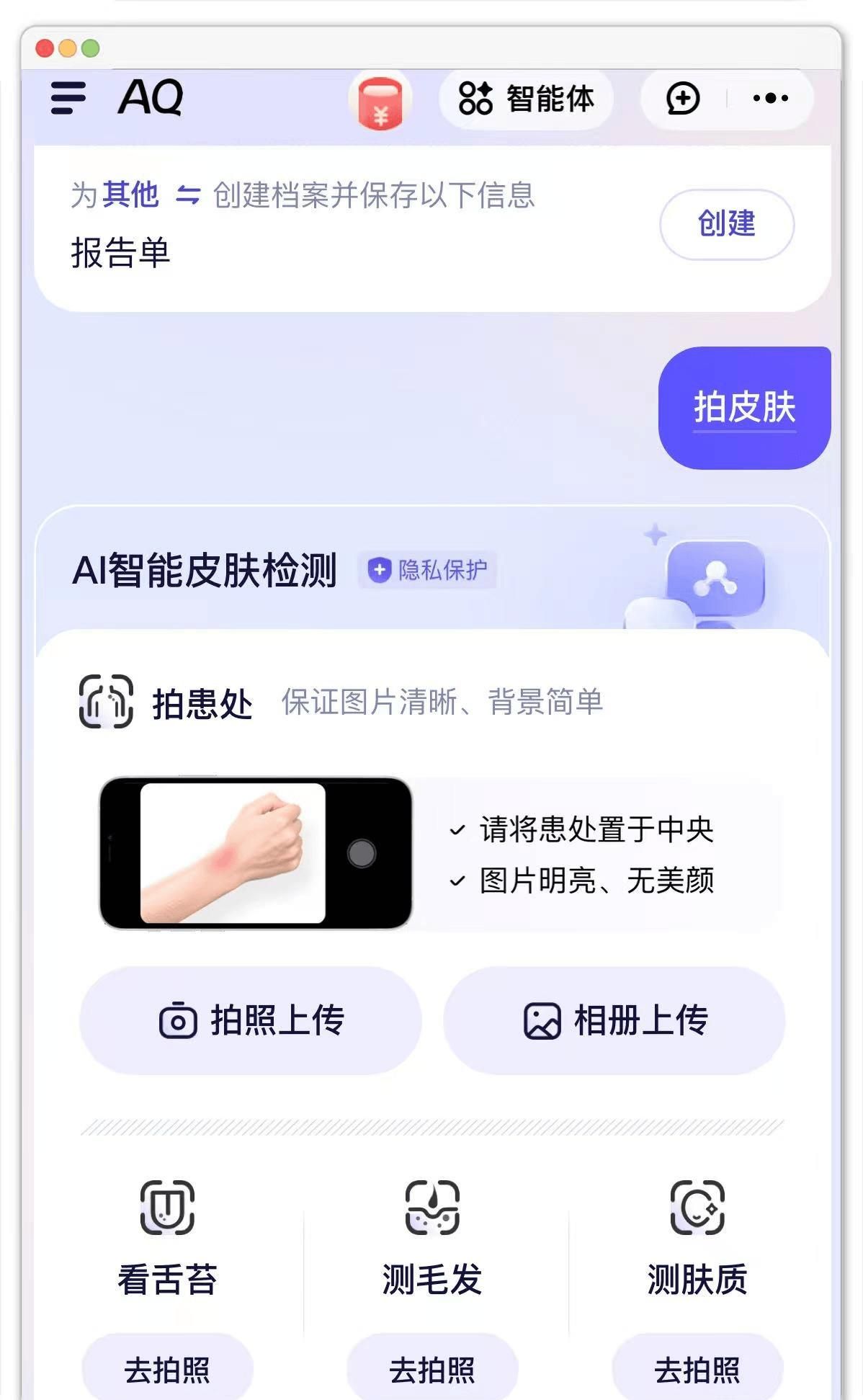Choose 拍照上传 to take a photo
The image size is (863, 1400).
click(251, 1020)
